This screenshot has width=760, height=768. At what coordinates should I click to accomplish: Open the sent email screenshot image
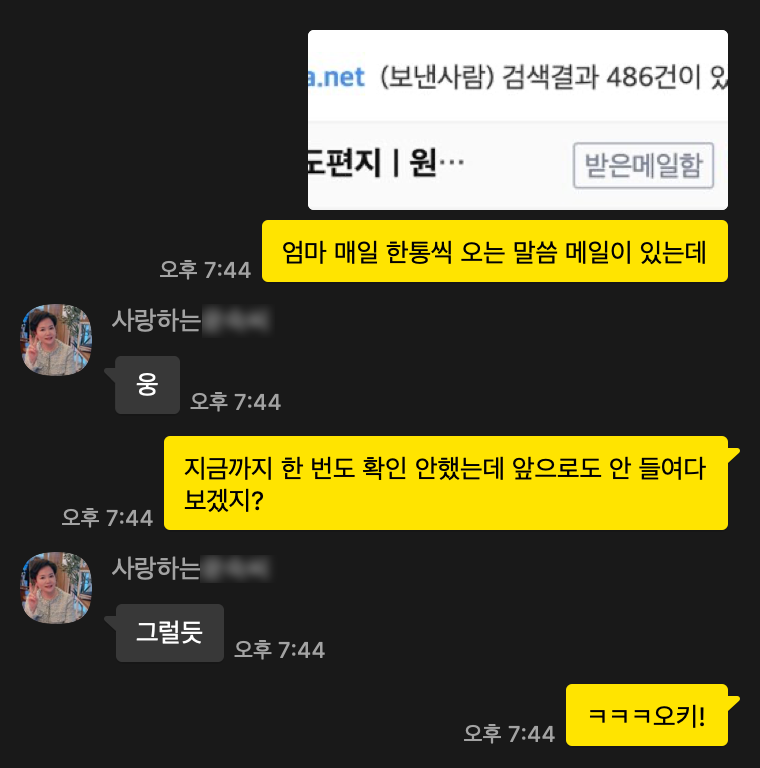pos(517,120)
